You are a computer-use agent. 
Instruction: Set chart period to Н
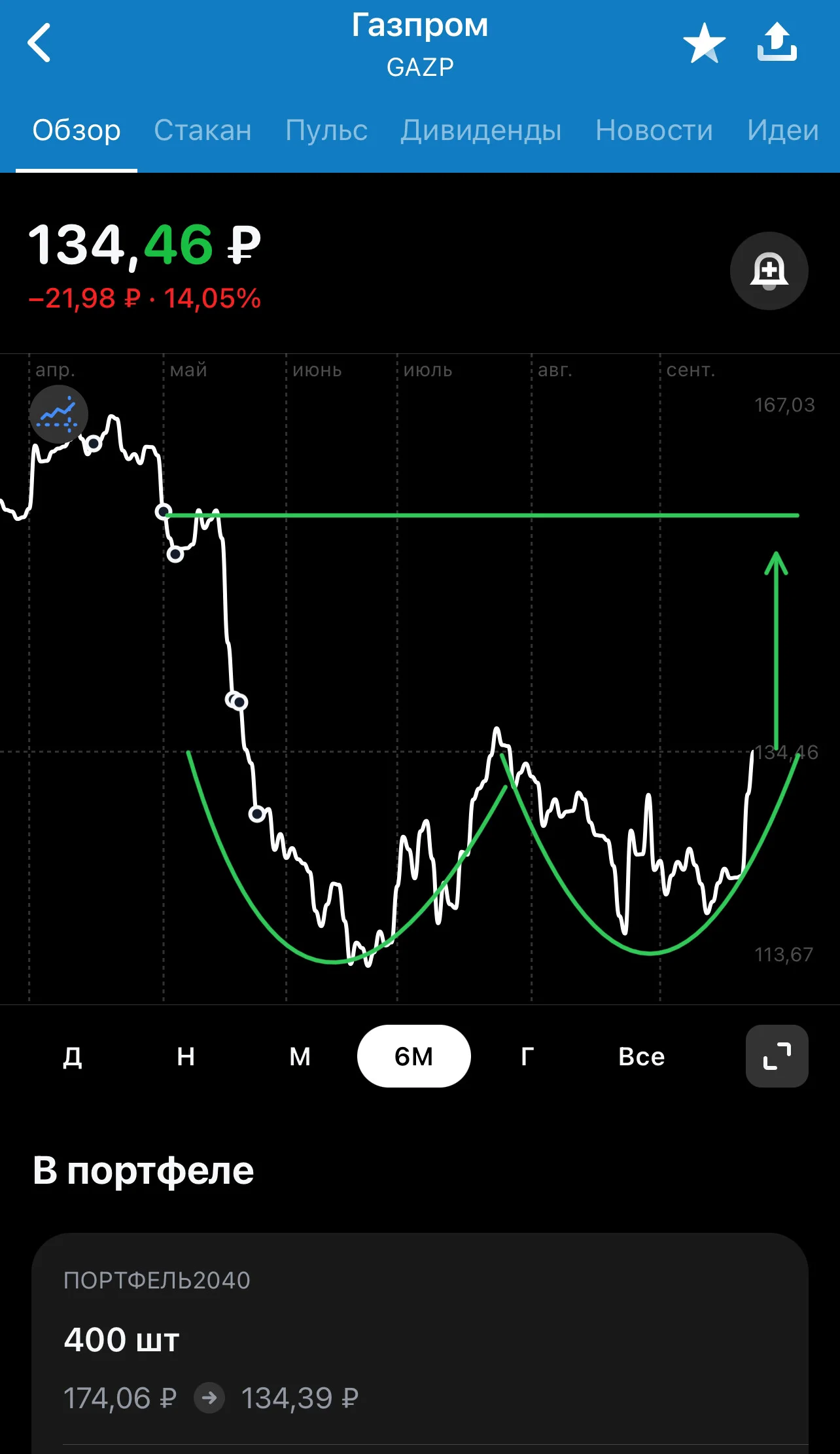[186, 1056]
